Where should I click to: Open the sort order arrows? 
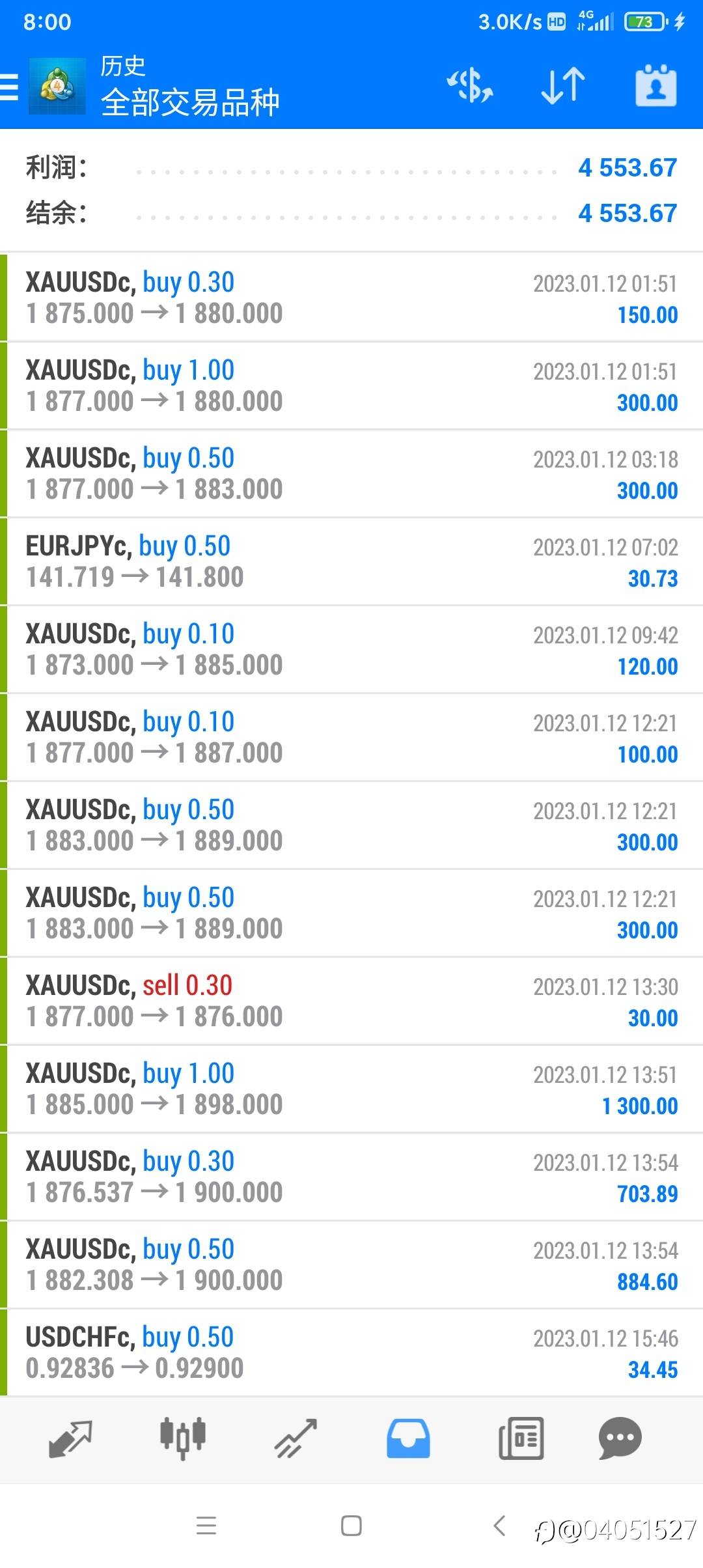[x=563, y=86]
